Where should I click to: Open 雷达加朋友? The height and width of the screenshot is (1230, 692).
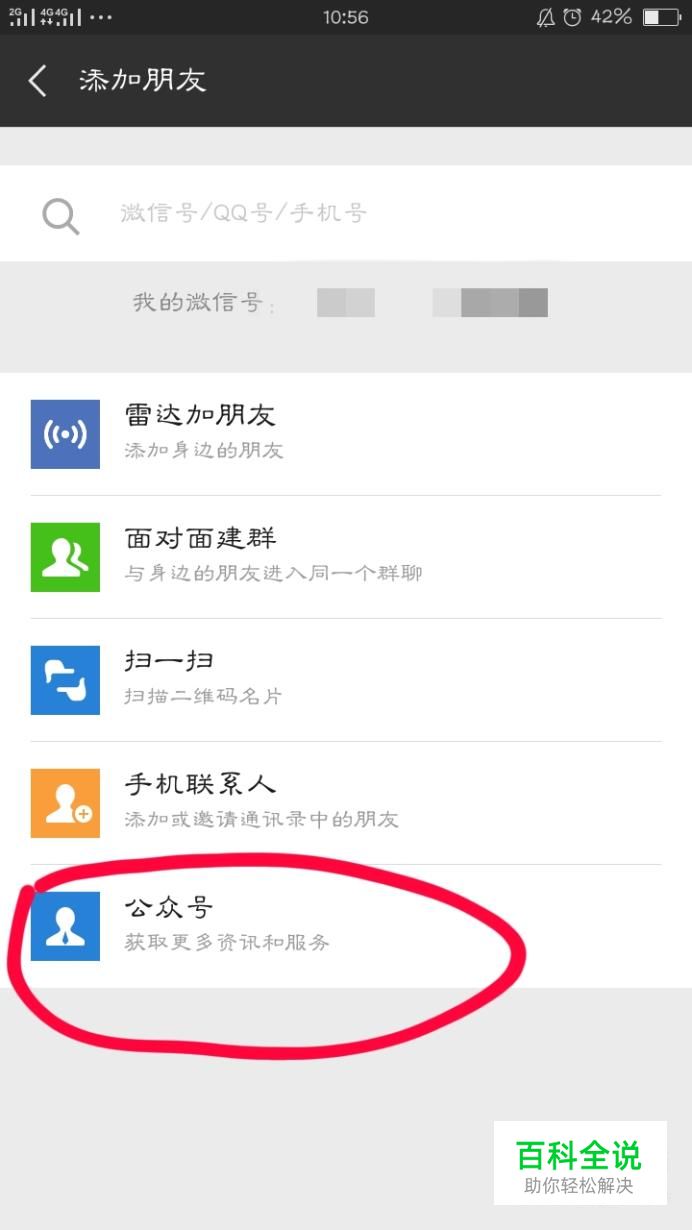pyautogui.click(x=346, y=434)
